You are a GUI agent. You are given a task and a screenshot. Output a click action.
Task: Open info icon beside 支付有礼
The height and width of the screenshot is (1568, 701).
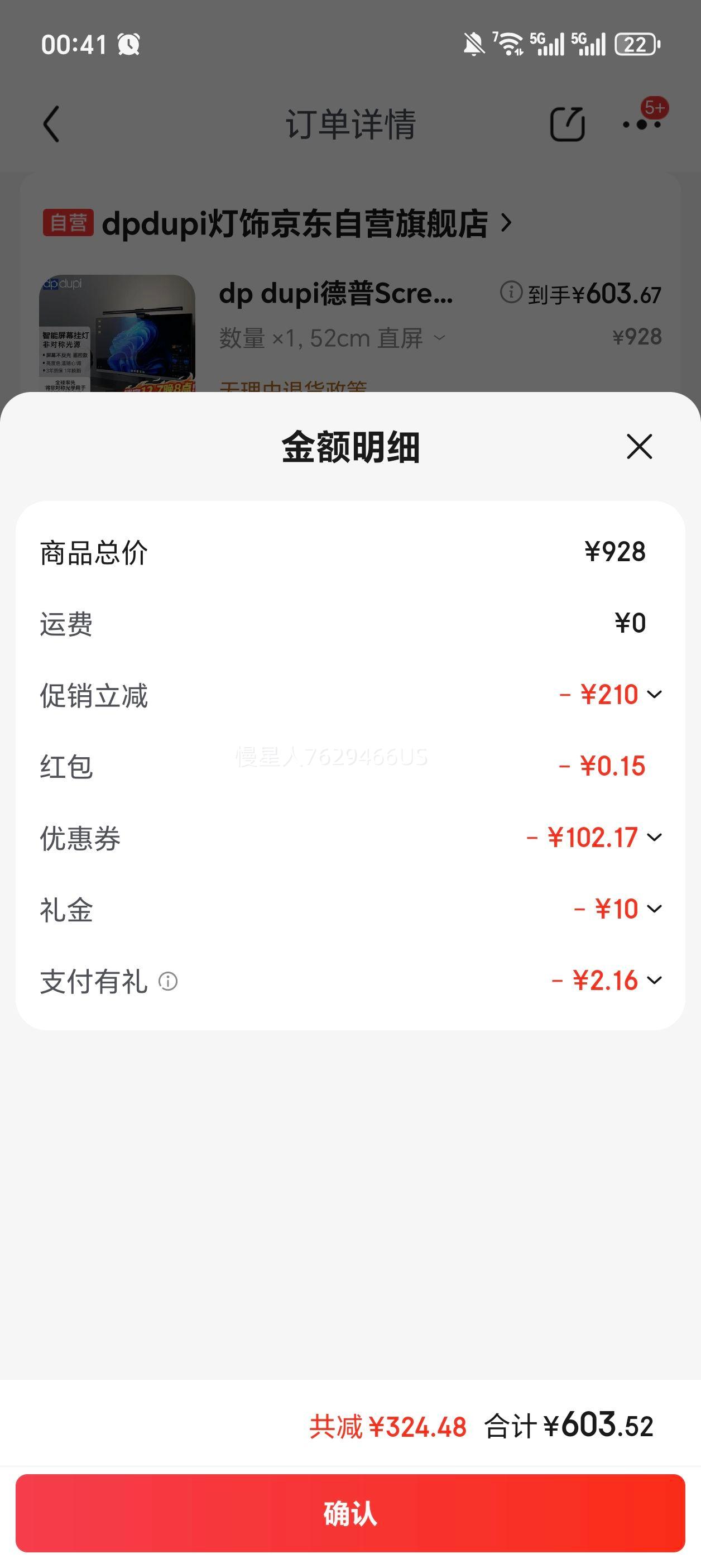168,981
